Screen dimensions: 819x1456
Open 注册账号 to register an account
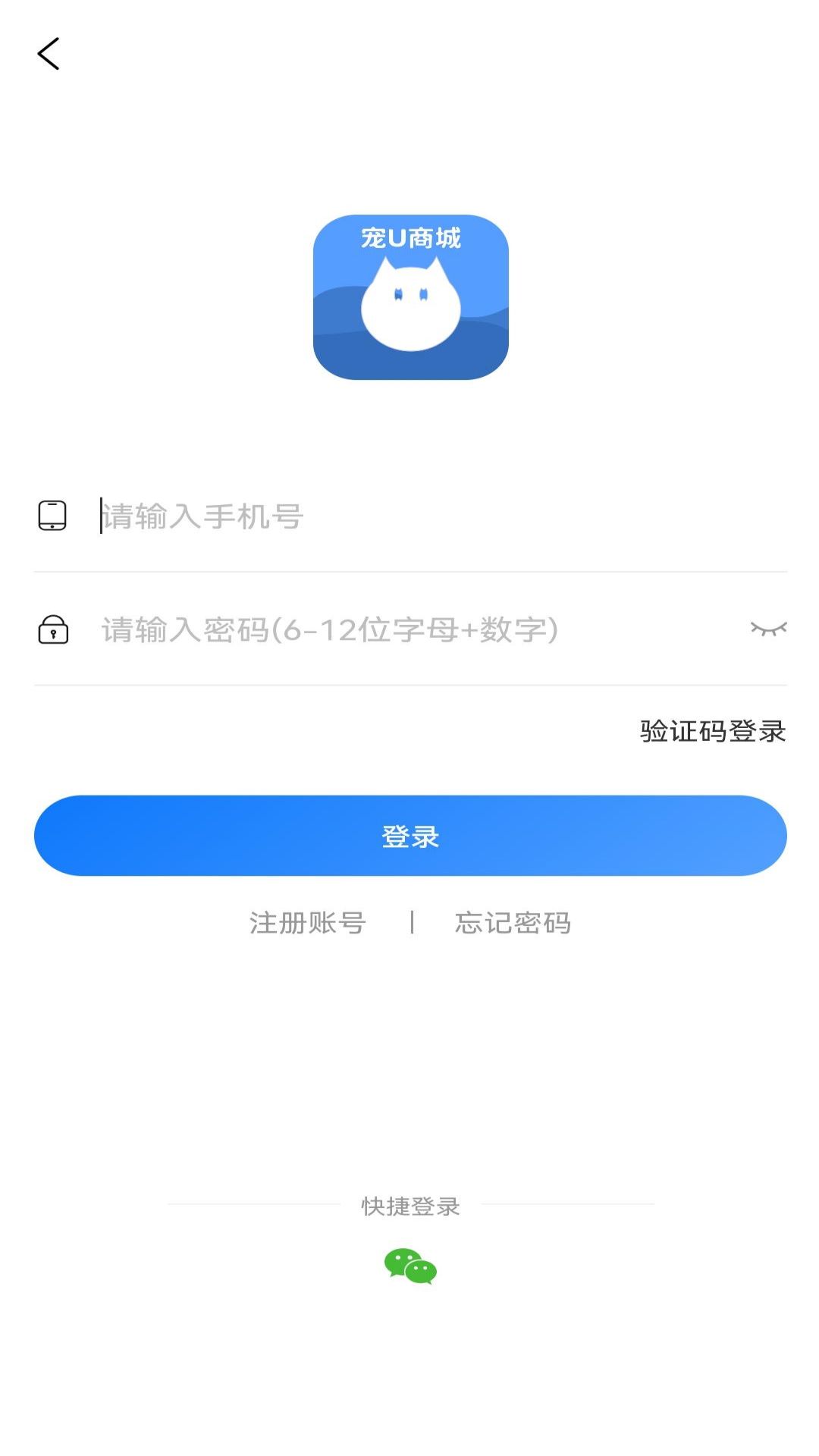(x=308, y=923)
